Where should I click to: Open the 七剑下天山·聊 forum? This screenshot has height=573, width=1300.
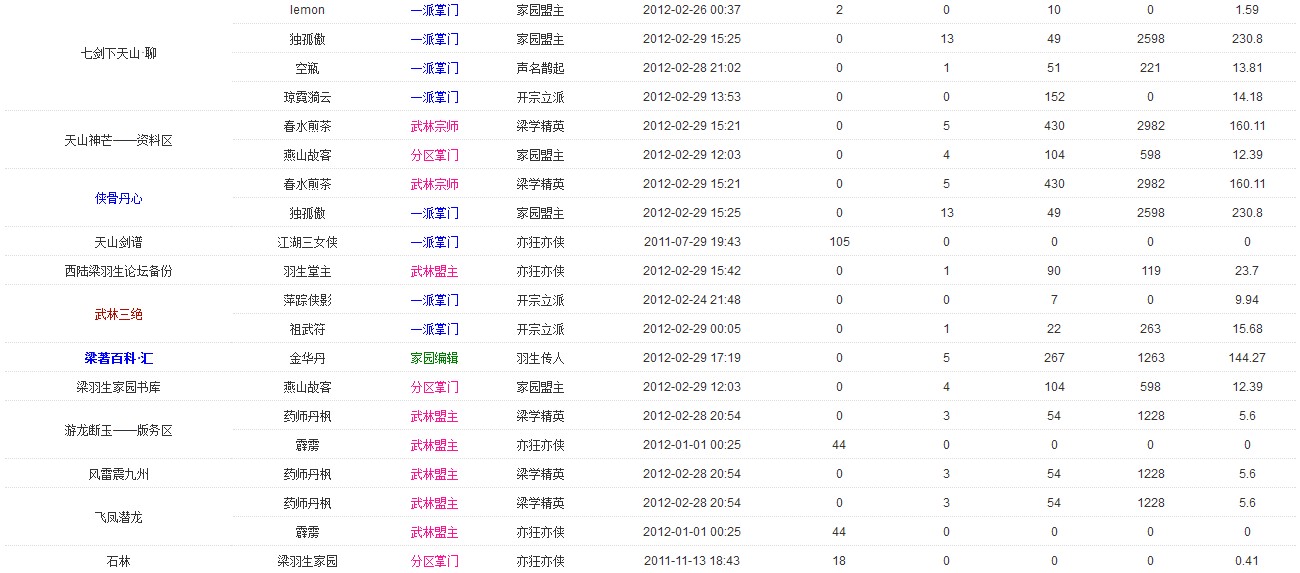click(118, 54)
